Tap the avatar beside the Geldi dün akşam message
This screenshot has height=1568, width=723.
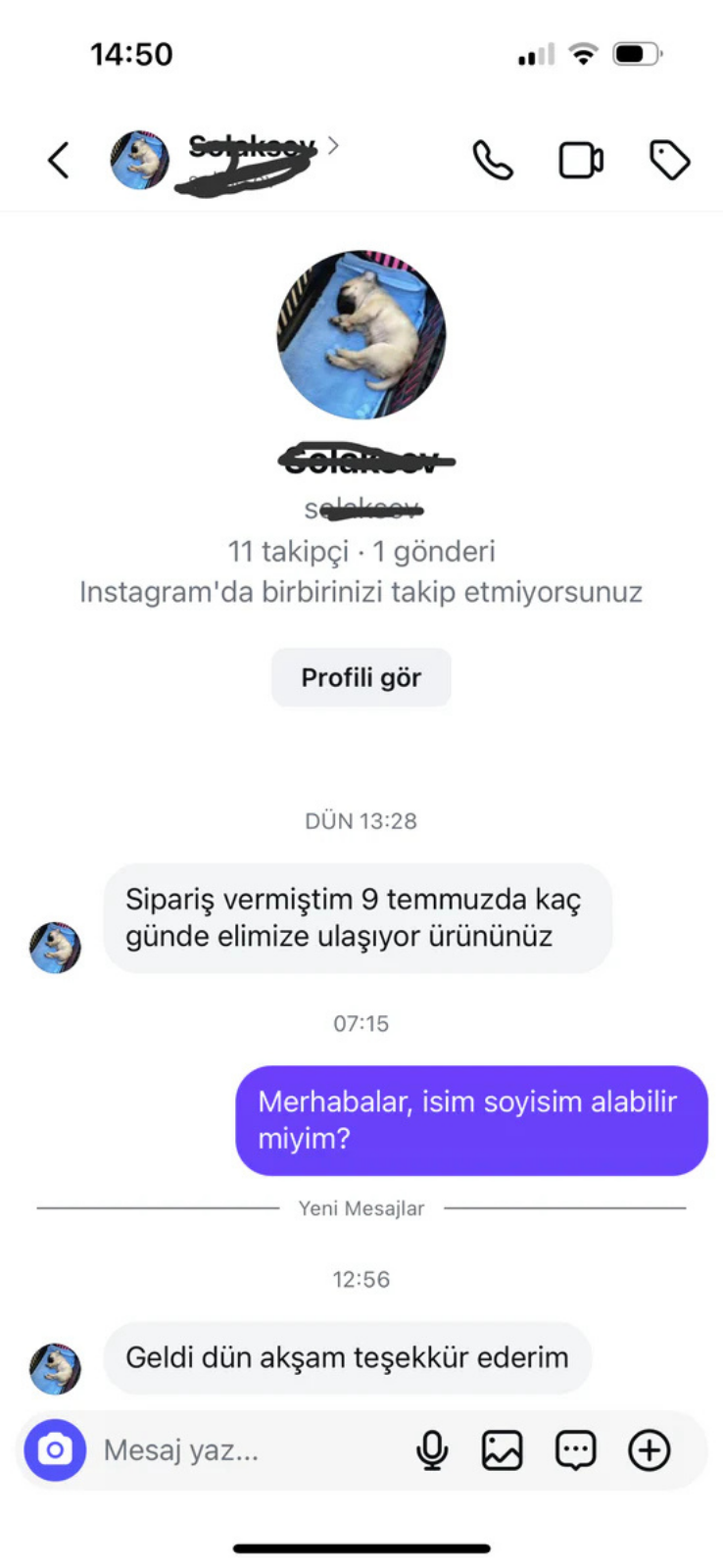pos(56,1368)
